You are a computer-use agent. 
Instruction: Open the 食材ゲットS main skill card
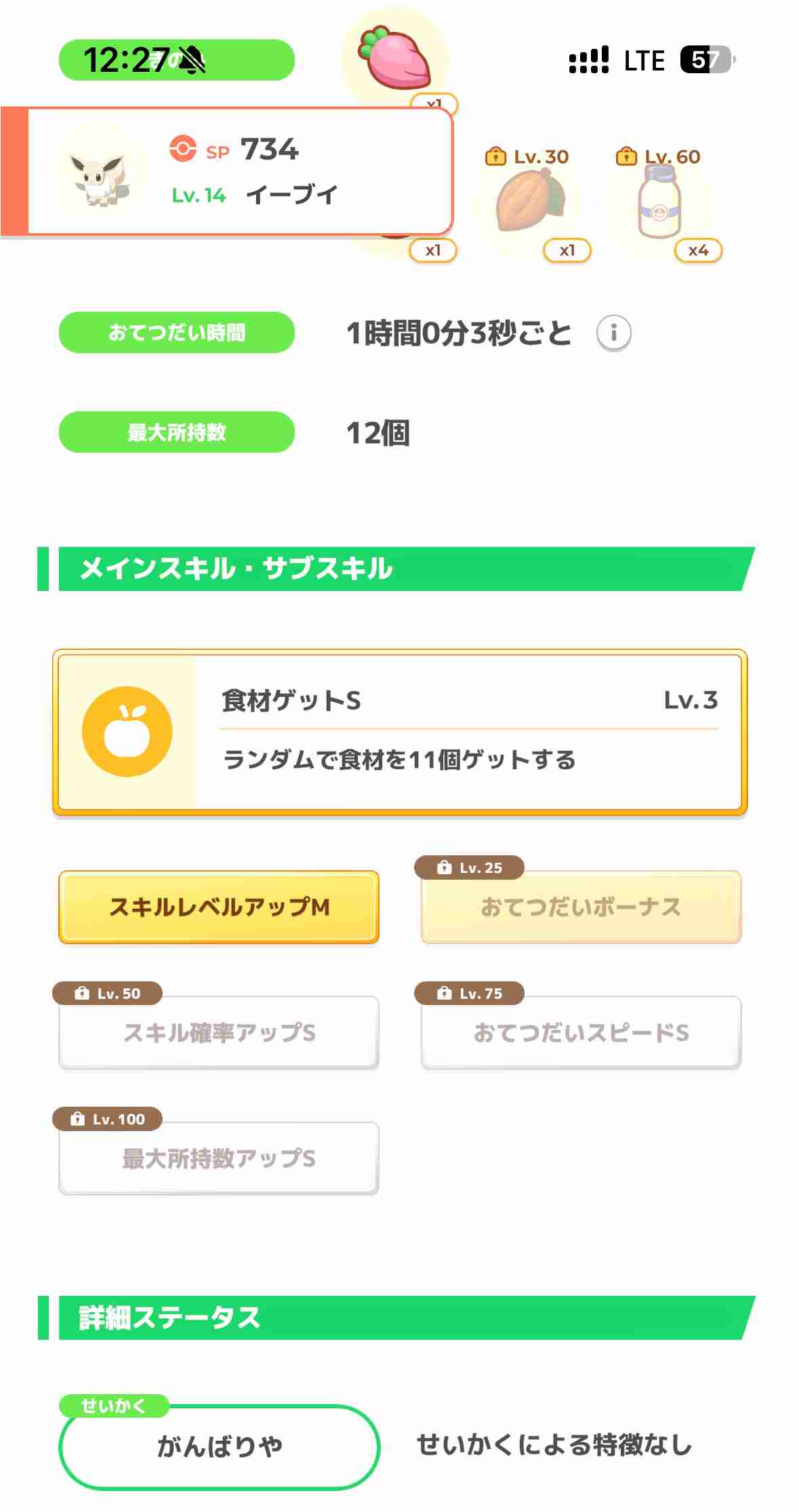click(400, 732)
